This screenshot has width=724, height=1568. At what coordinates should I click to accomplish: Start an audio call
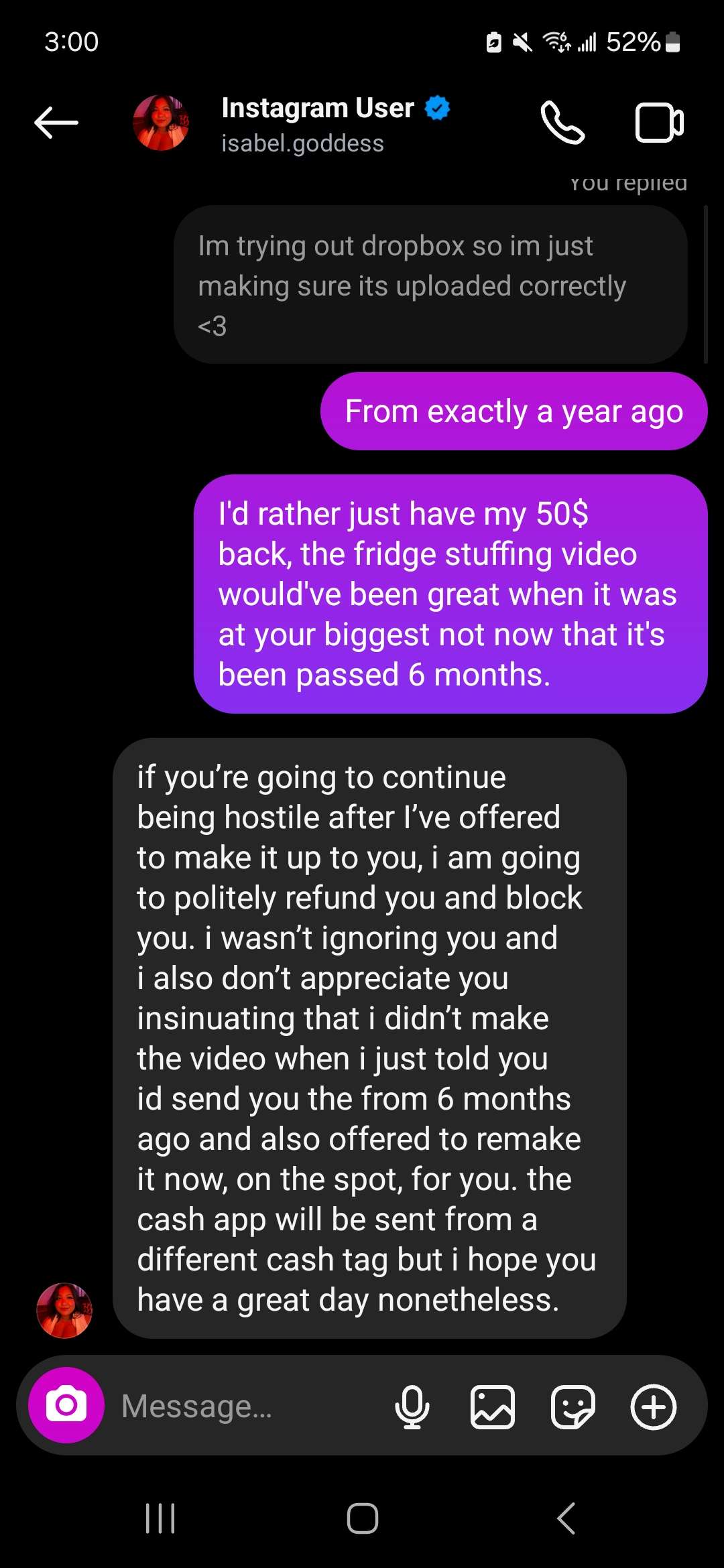click(562, 123)
